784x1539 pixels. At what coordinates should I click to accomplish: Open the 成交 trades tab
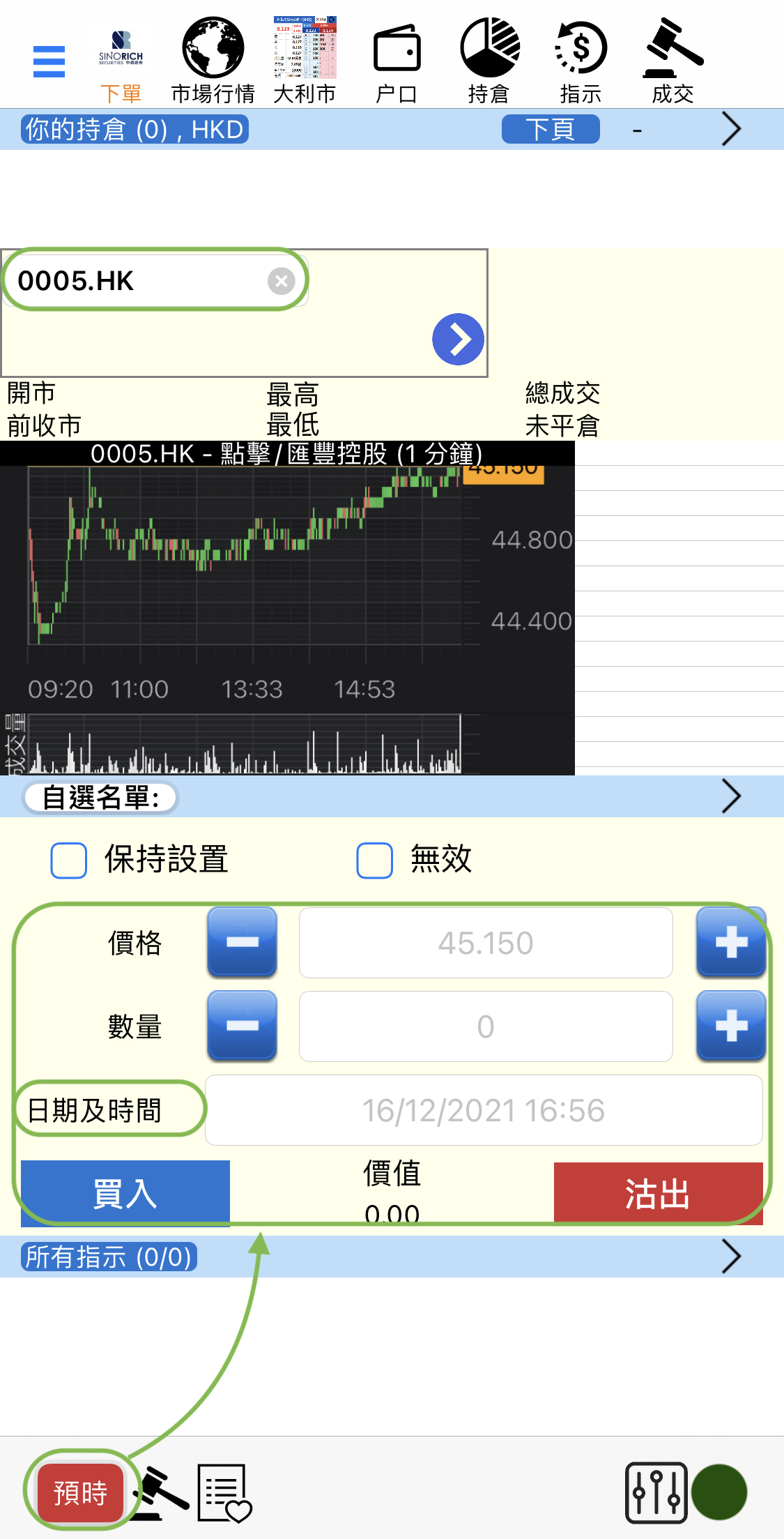click(x=672, y=61)
